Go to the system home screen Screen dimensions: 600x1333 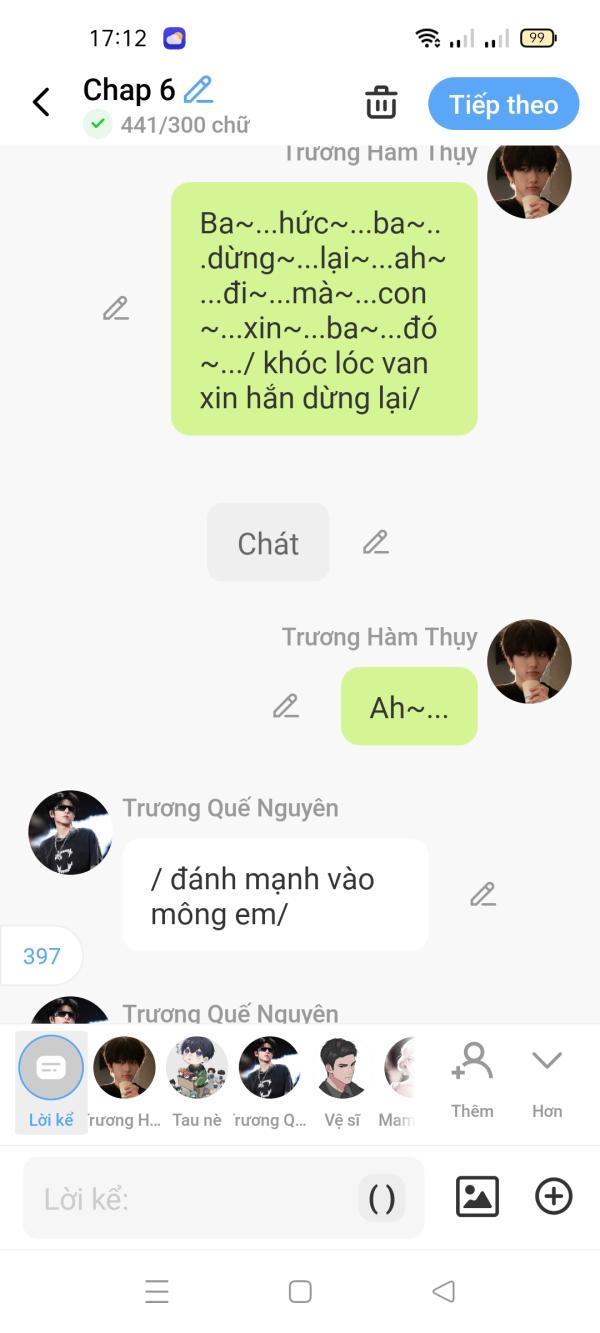[300, 1291]
